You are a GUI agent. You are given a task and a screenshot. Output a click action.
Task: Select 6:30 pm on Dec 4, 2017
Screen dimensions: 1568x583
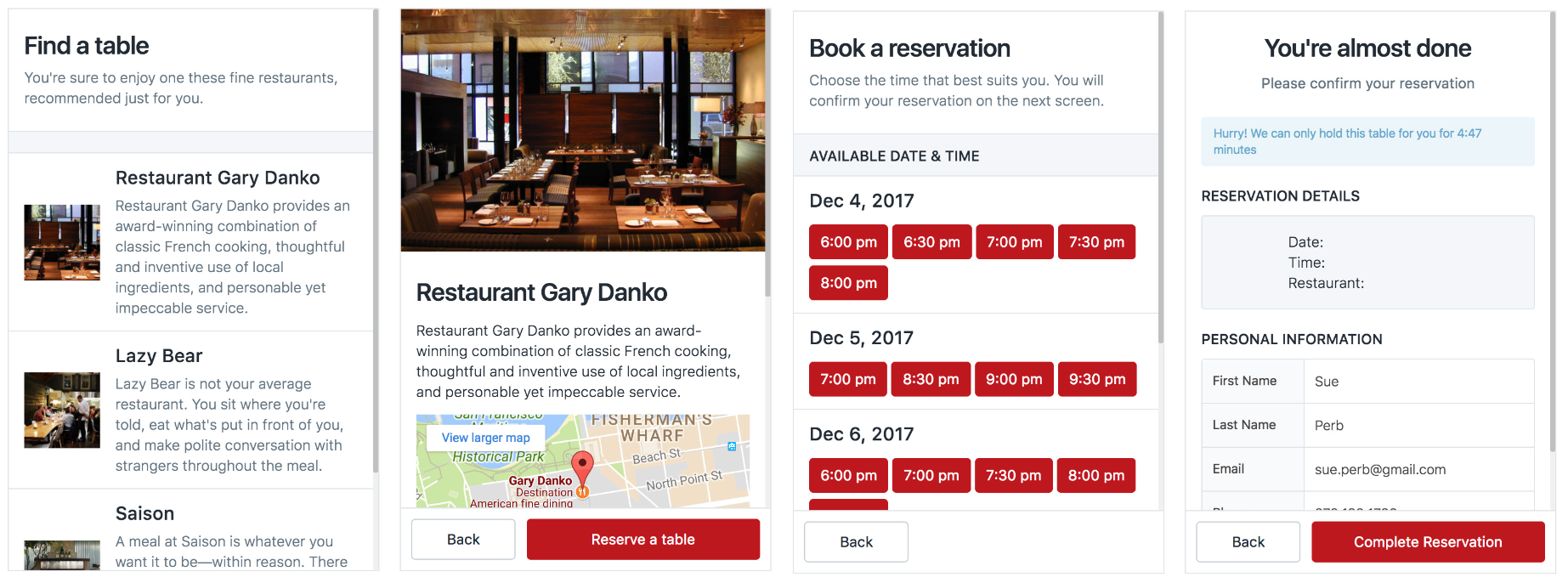tap(931, 242)
